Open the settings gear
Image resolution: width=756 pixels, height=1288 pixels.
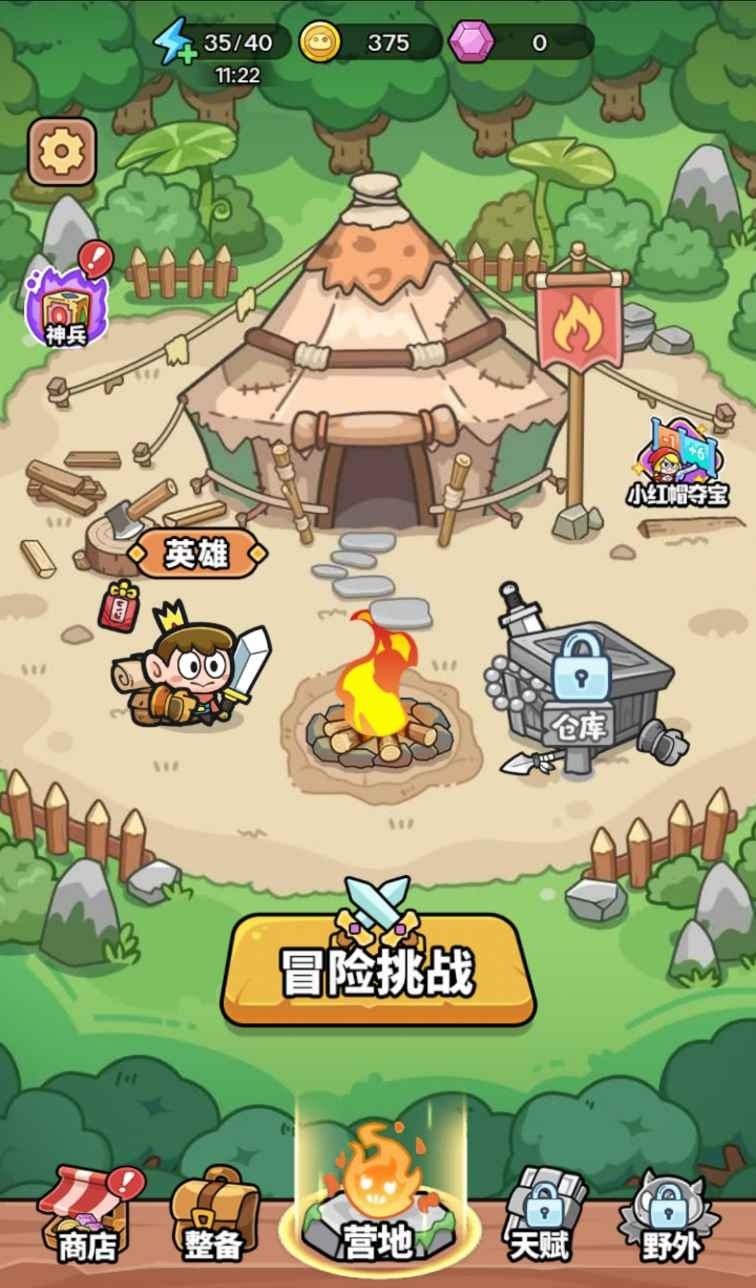62,152
